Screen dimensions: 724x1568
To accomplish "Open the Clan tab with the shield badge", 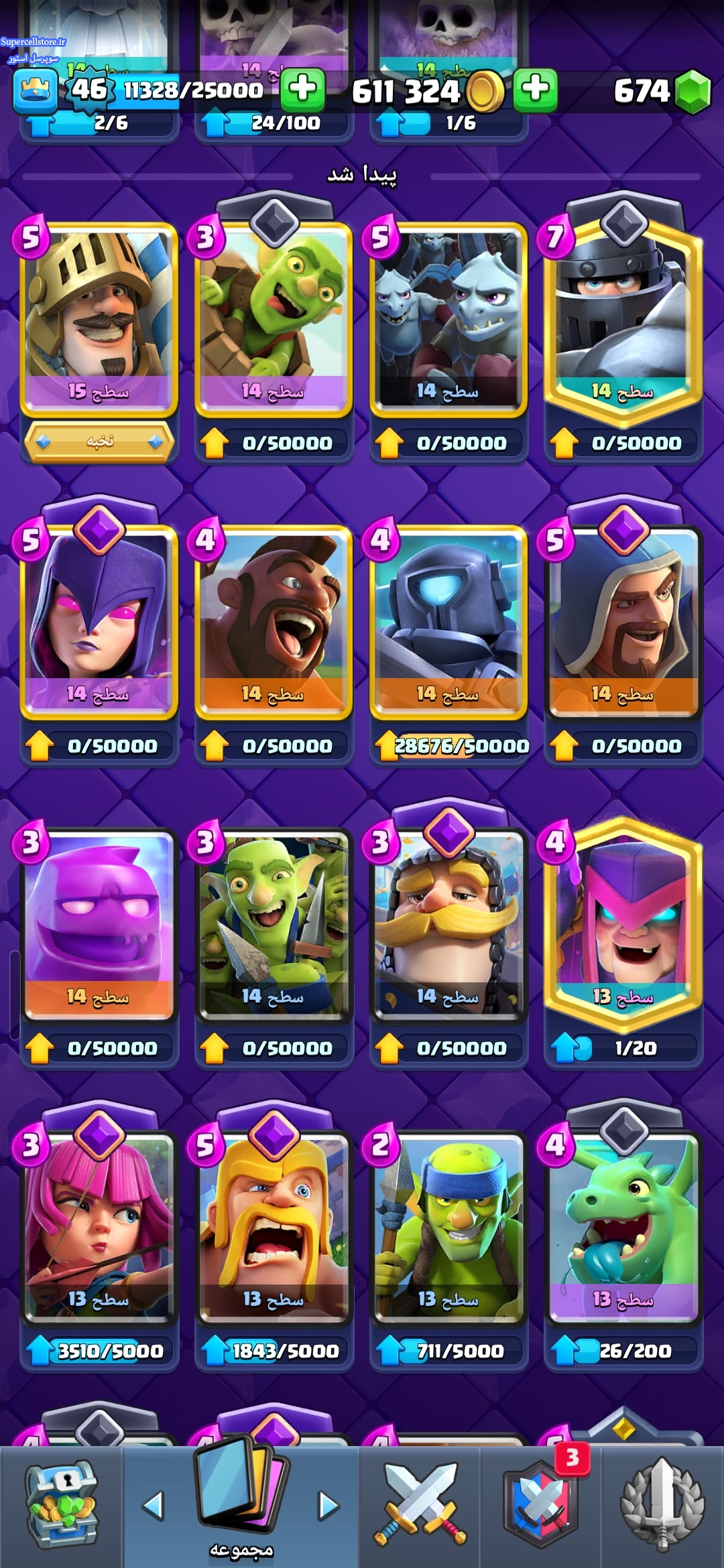I will pyautogui.click(x=542, y=1504).
